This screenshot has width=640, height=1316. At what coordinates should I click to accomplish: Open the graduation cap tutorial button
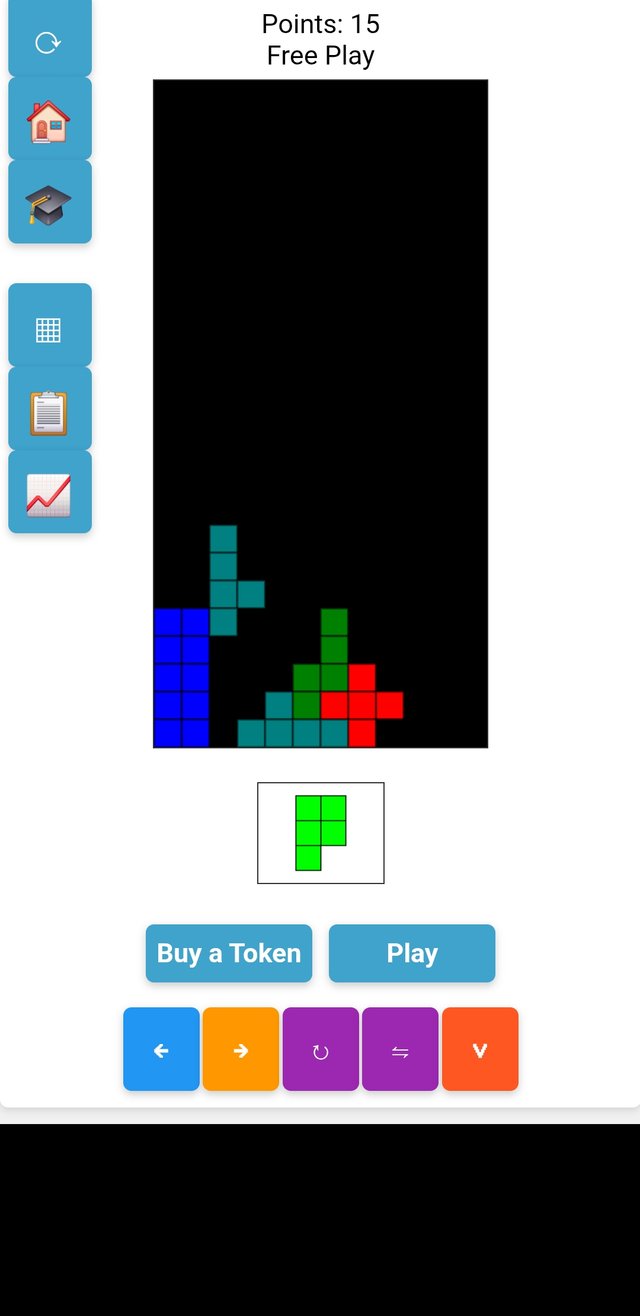[x=49, y=203]
